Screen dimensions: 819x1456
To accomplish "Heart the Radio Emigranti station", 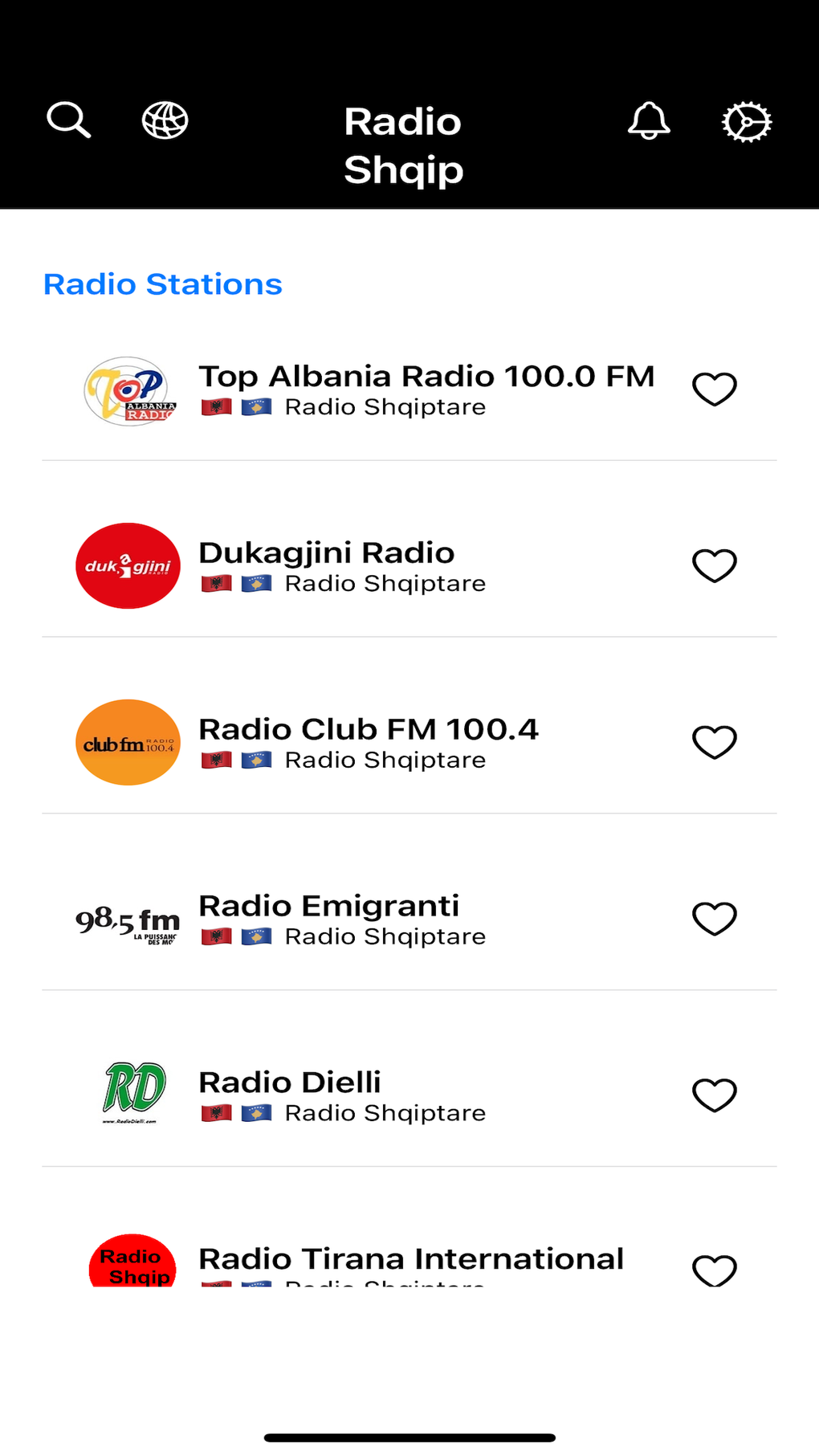I will pyautogui.click(x=715, y=919).
